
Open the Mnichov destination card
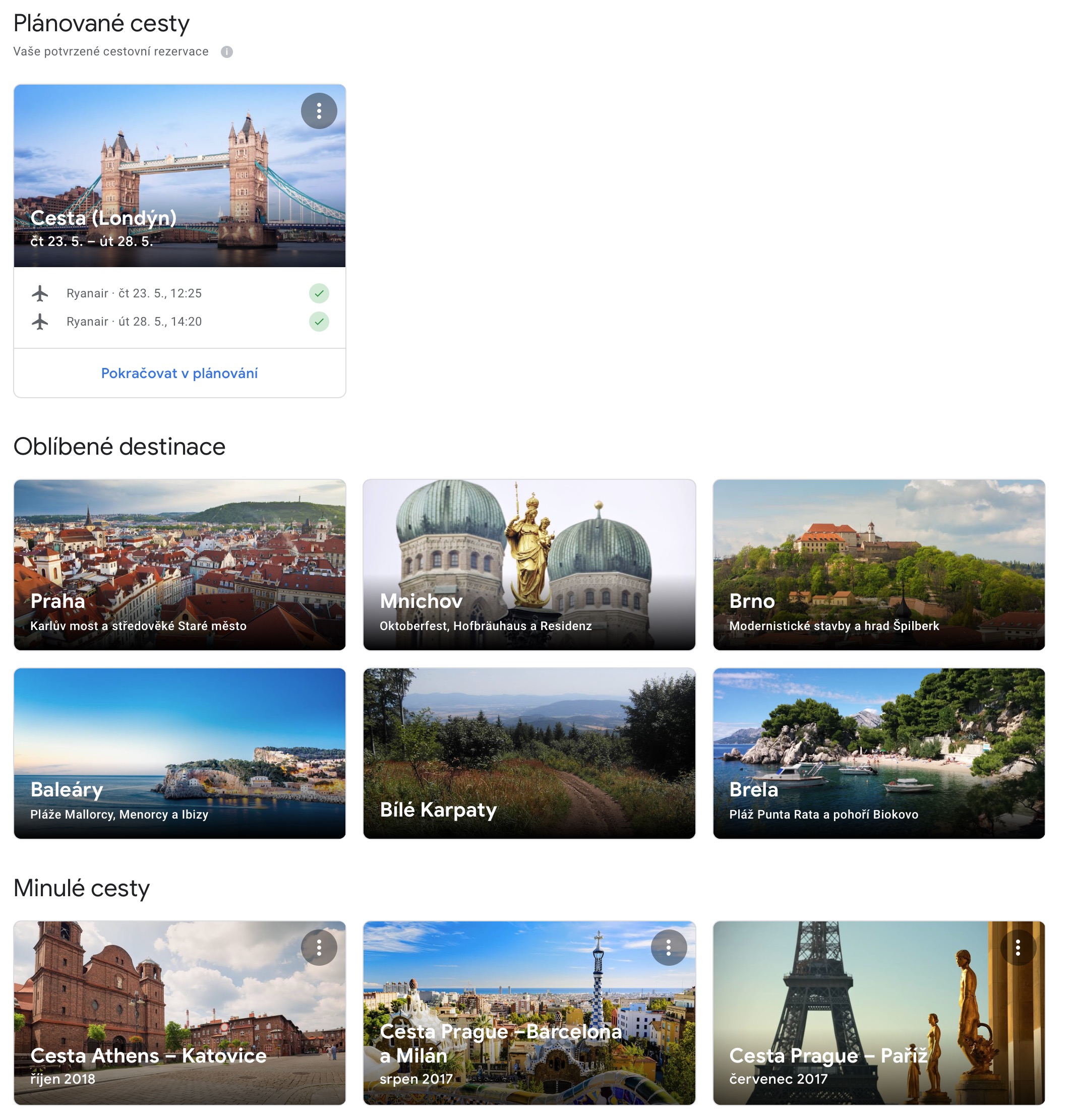(529, 565)
